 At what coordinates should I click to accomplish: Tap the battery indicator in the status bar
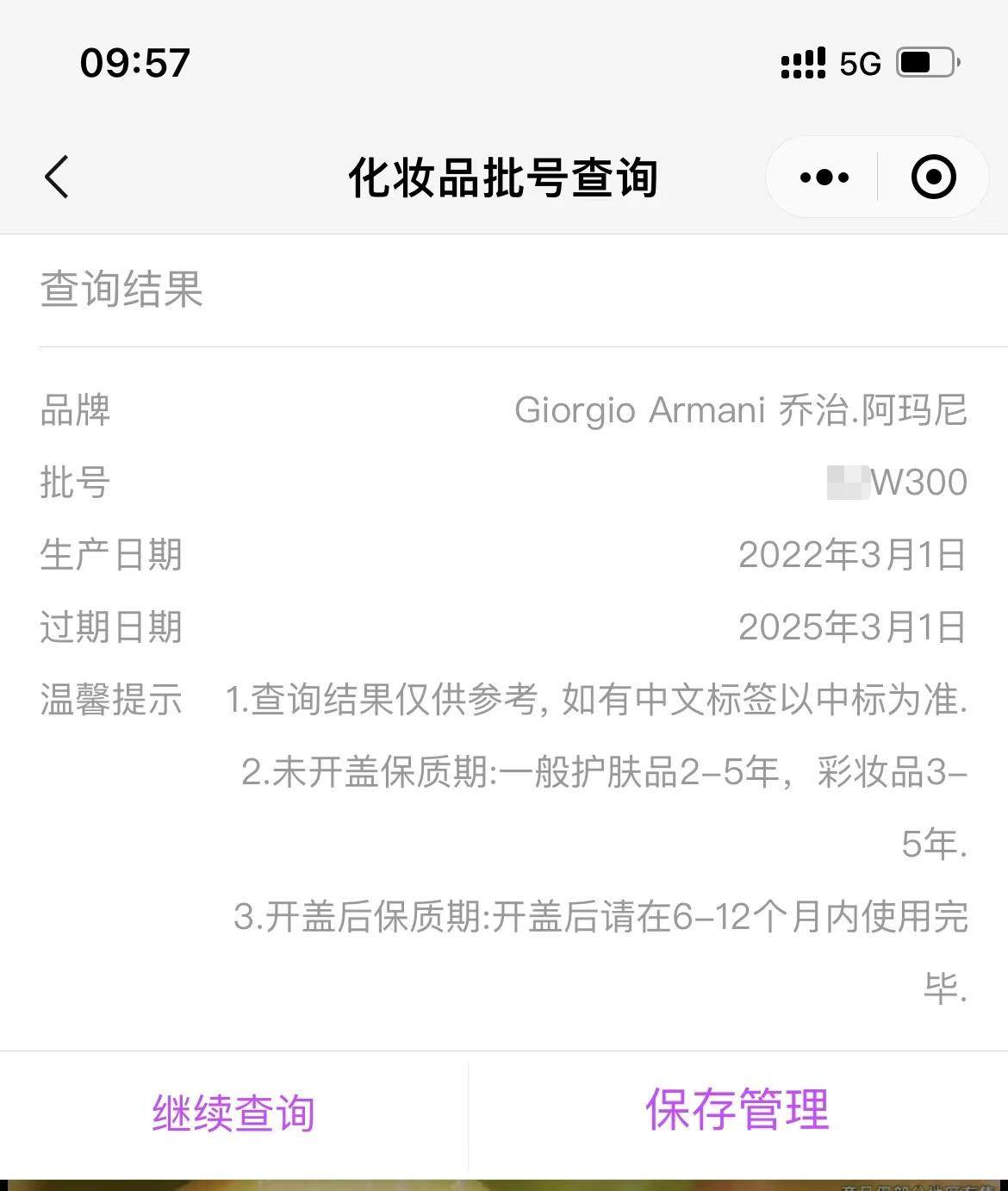tap(927, 62)
